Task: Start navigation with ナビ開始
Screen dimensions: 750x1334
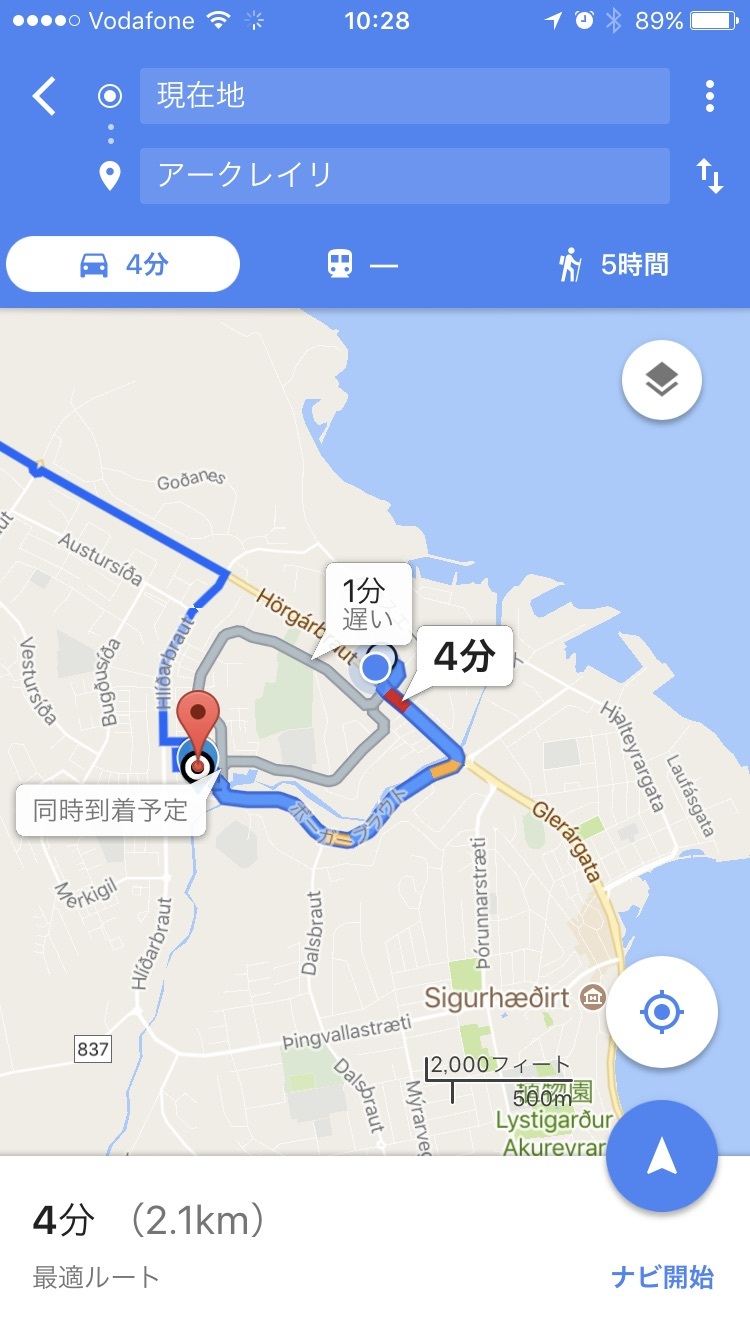Action: click(661, 1277)
